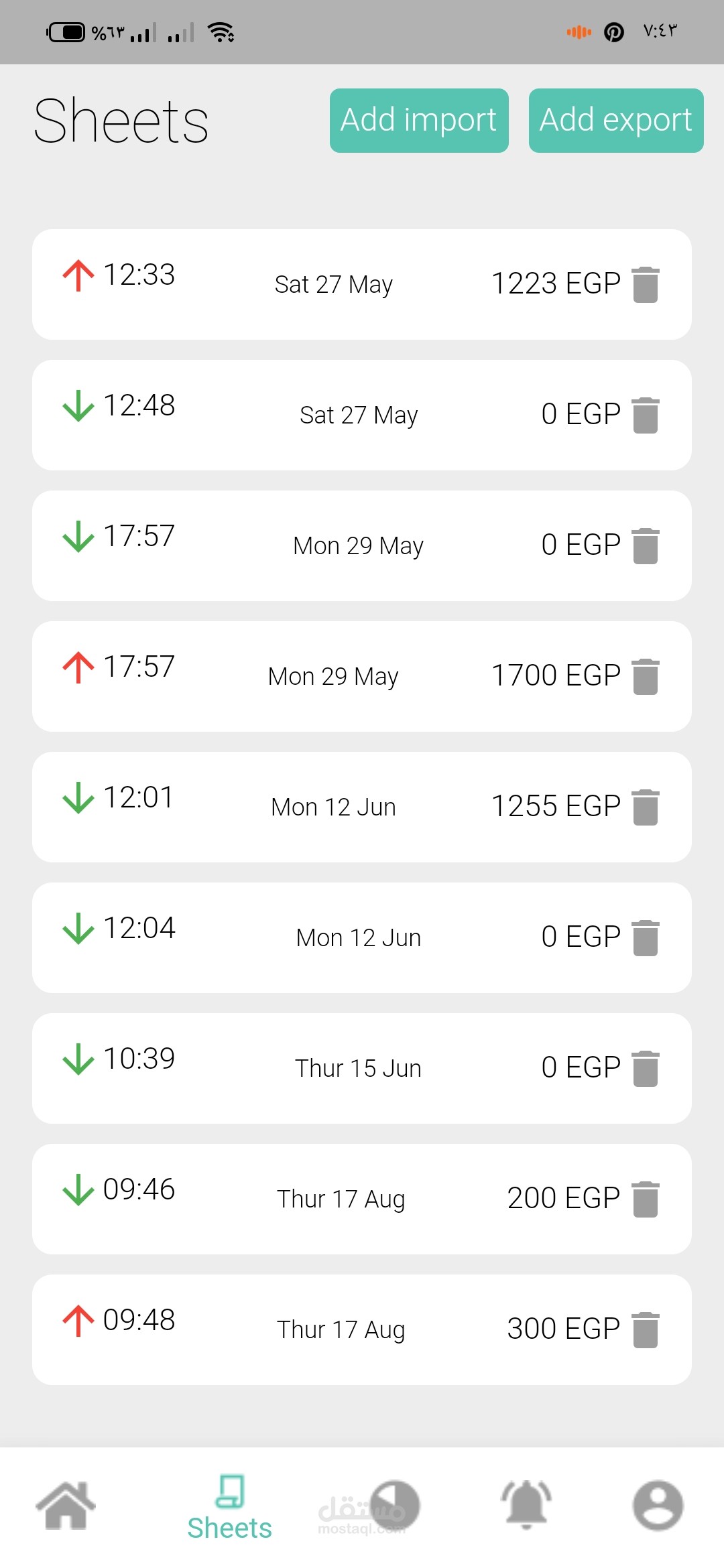Remove the 12:04 Mon 12 Jun entry
Image resolution: width=724 pixels, height=1568 pixels.
(646, 938)
